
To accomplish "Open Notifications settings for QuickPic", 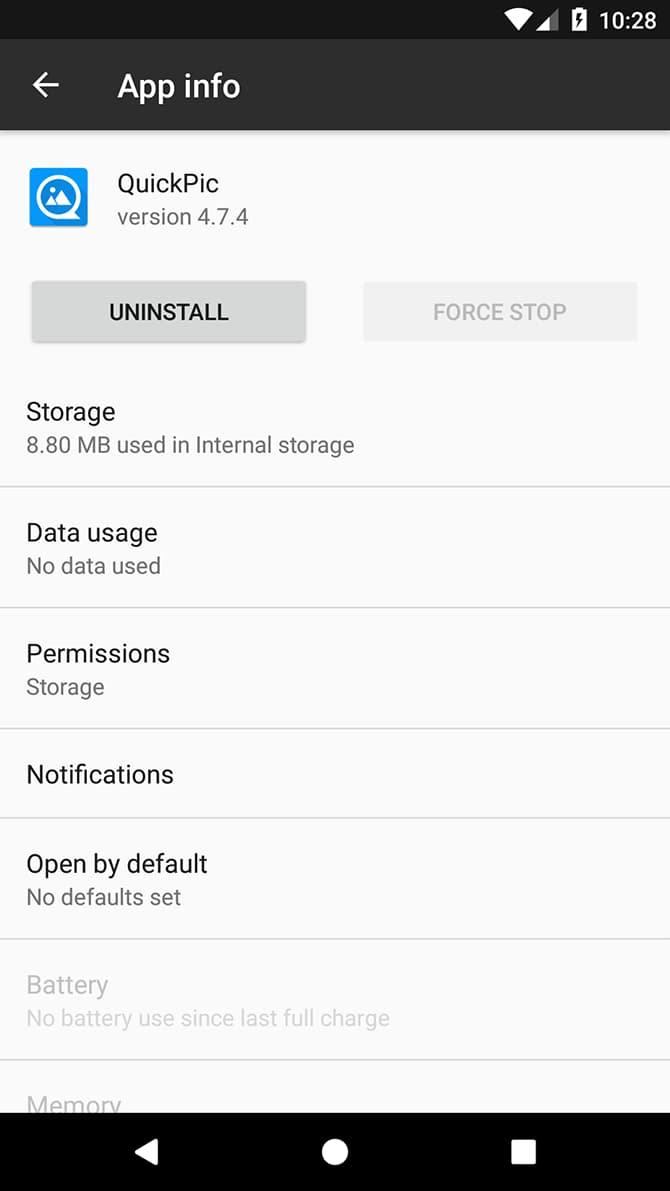I will (x=335, y=774).
